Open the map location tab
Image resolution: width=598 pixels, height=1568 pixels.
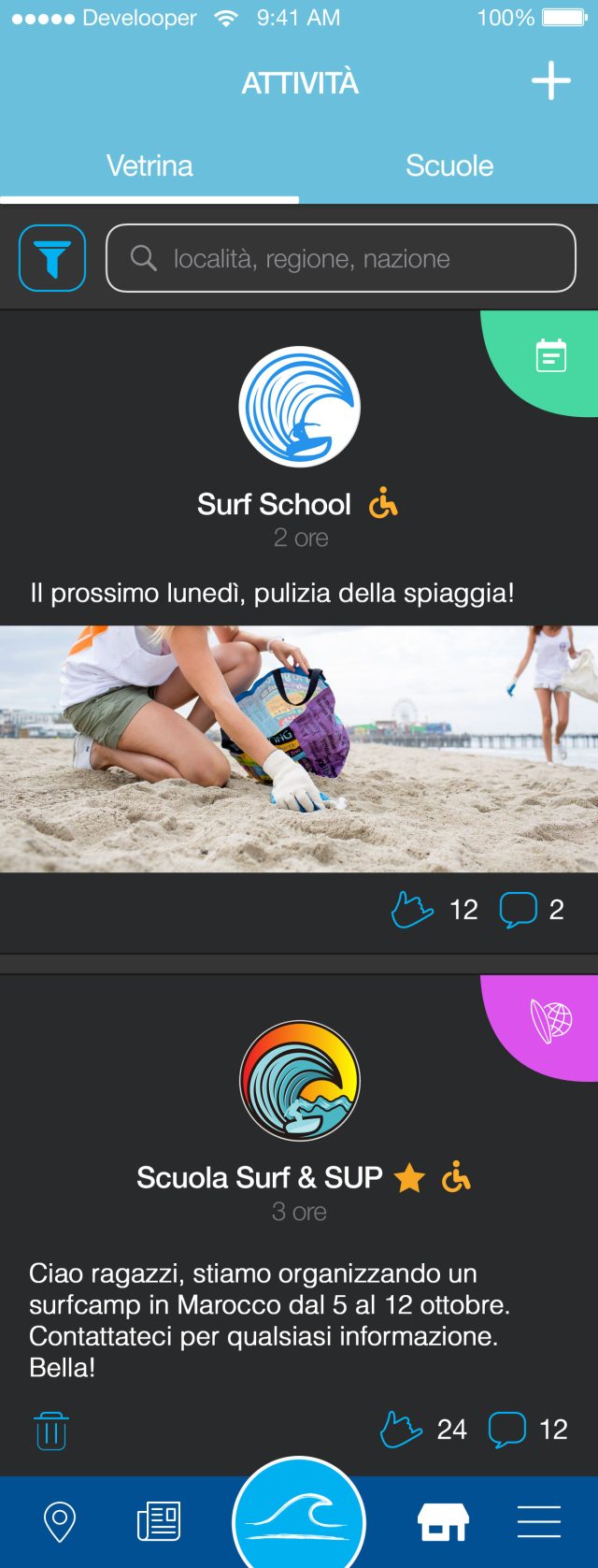60,1522
